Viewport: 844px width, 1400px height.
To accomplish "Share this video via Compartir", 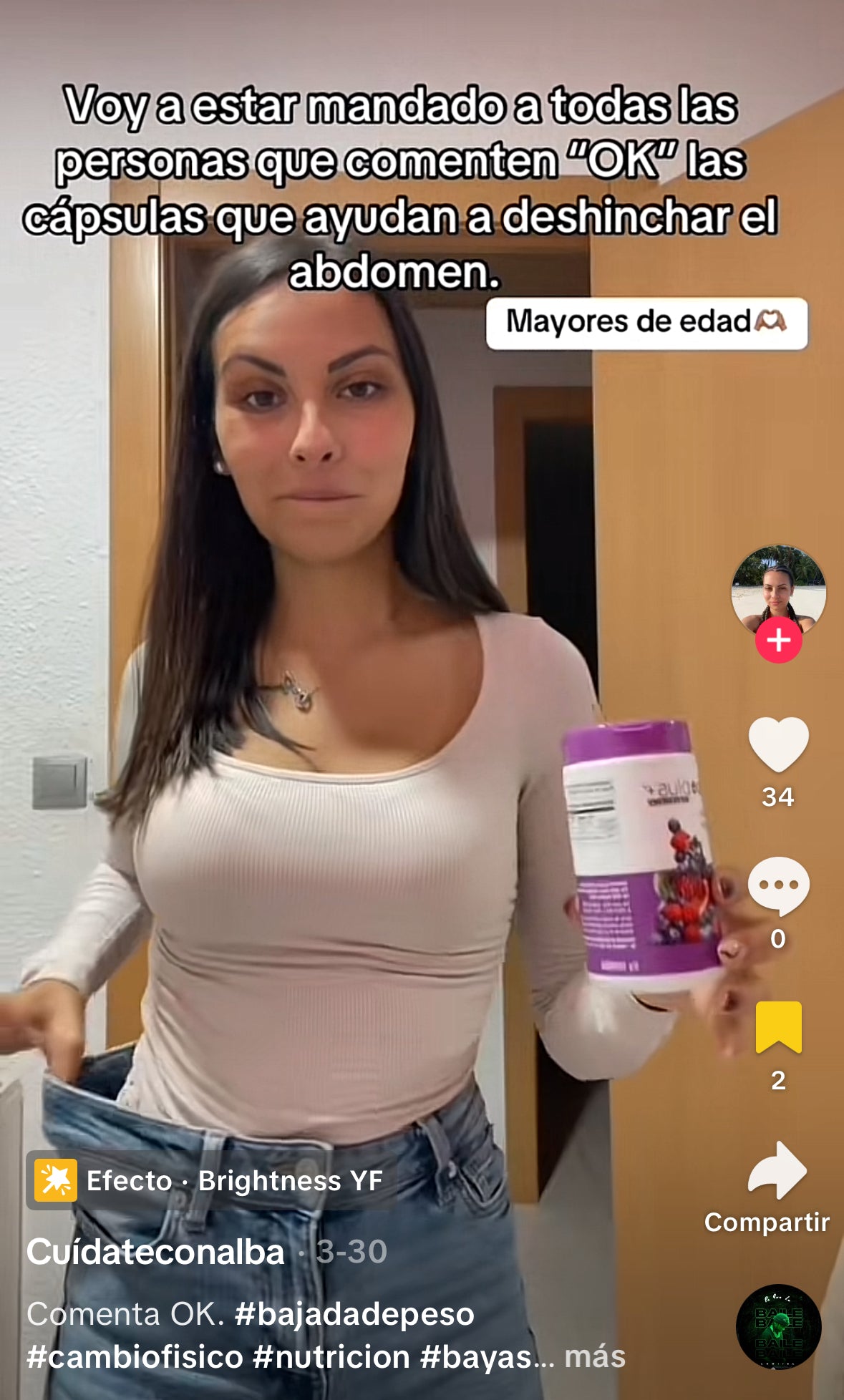I will 777,1172.
